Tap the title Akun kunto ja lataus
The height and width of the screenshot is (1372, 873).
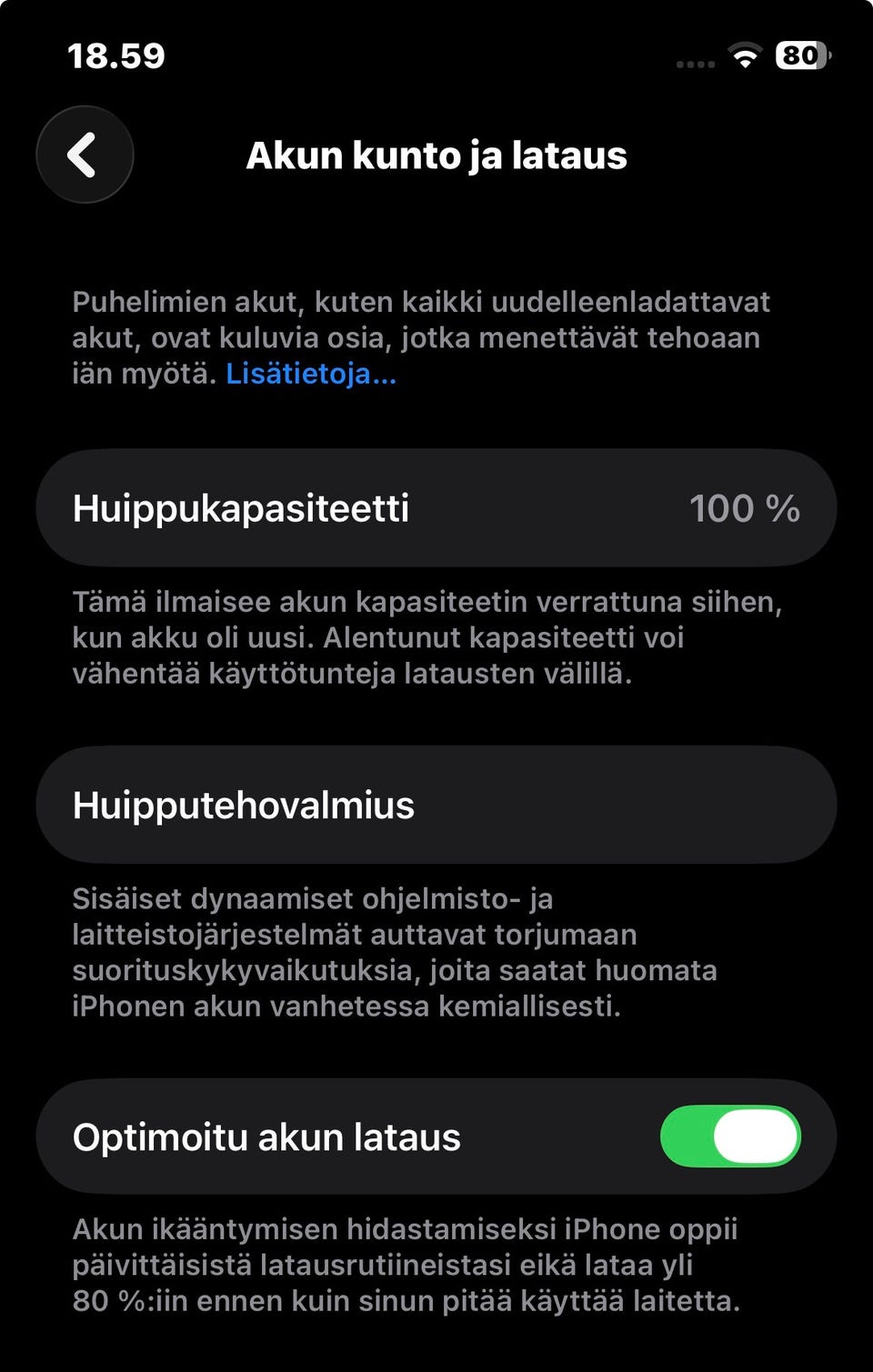[436, 154]
